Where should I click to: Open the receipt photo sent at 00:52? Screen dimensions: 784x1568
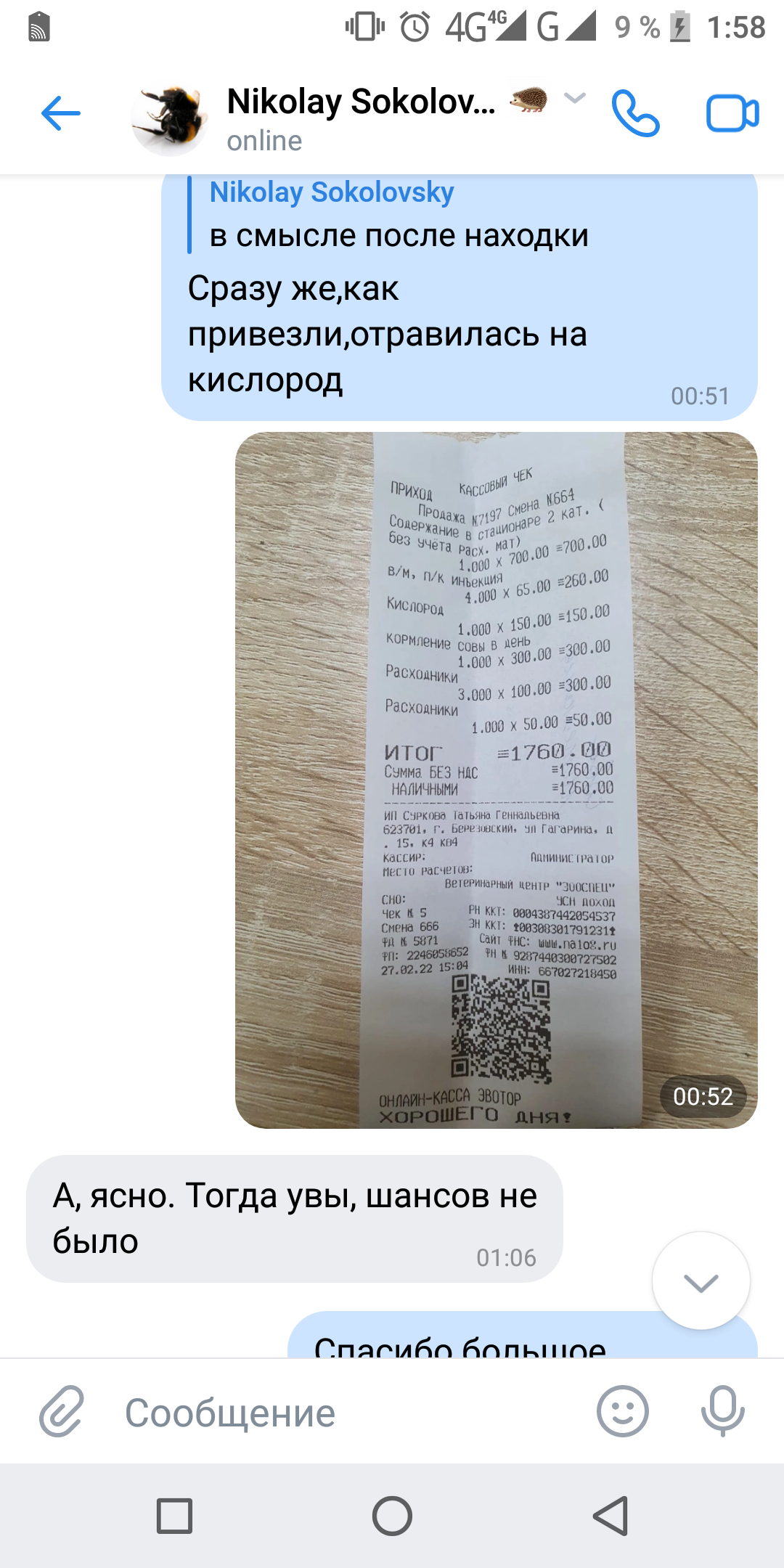point(496,780)
